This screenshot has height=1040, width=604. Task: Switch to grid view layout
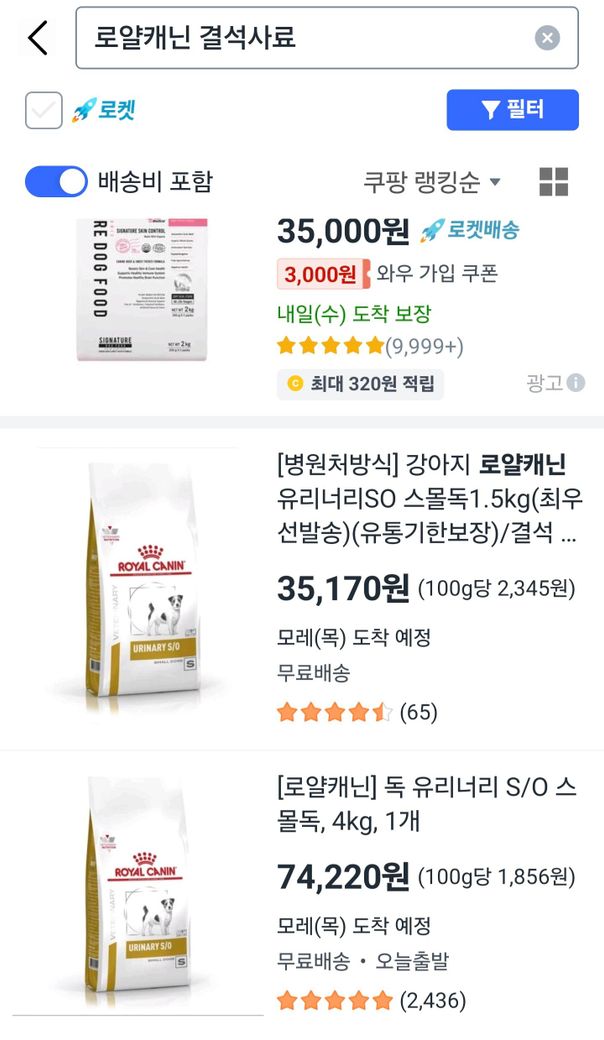pos(553,182)
